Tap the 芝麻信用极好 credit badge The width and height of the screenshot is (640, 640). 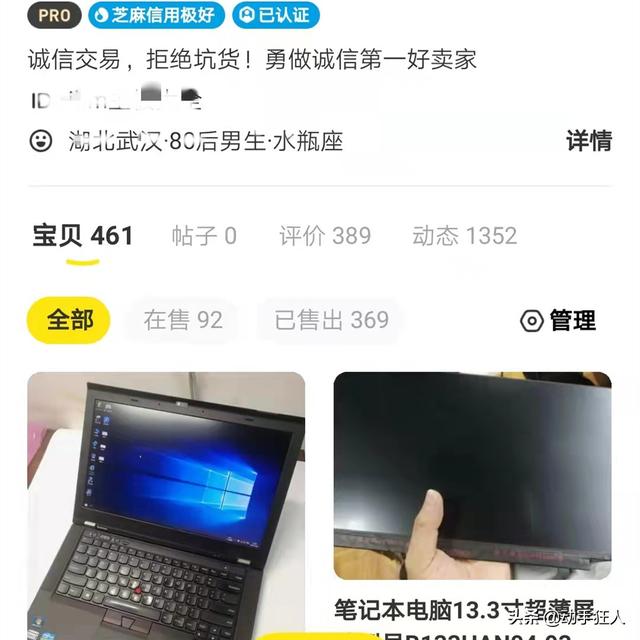click(x=155, y=15)
